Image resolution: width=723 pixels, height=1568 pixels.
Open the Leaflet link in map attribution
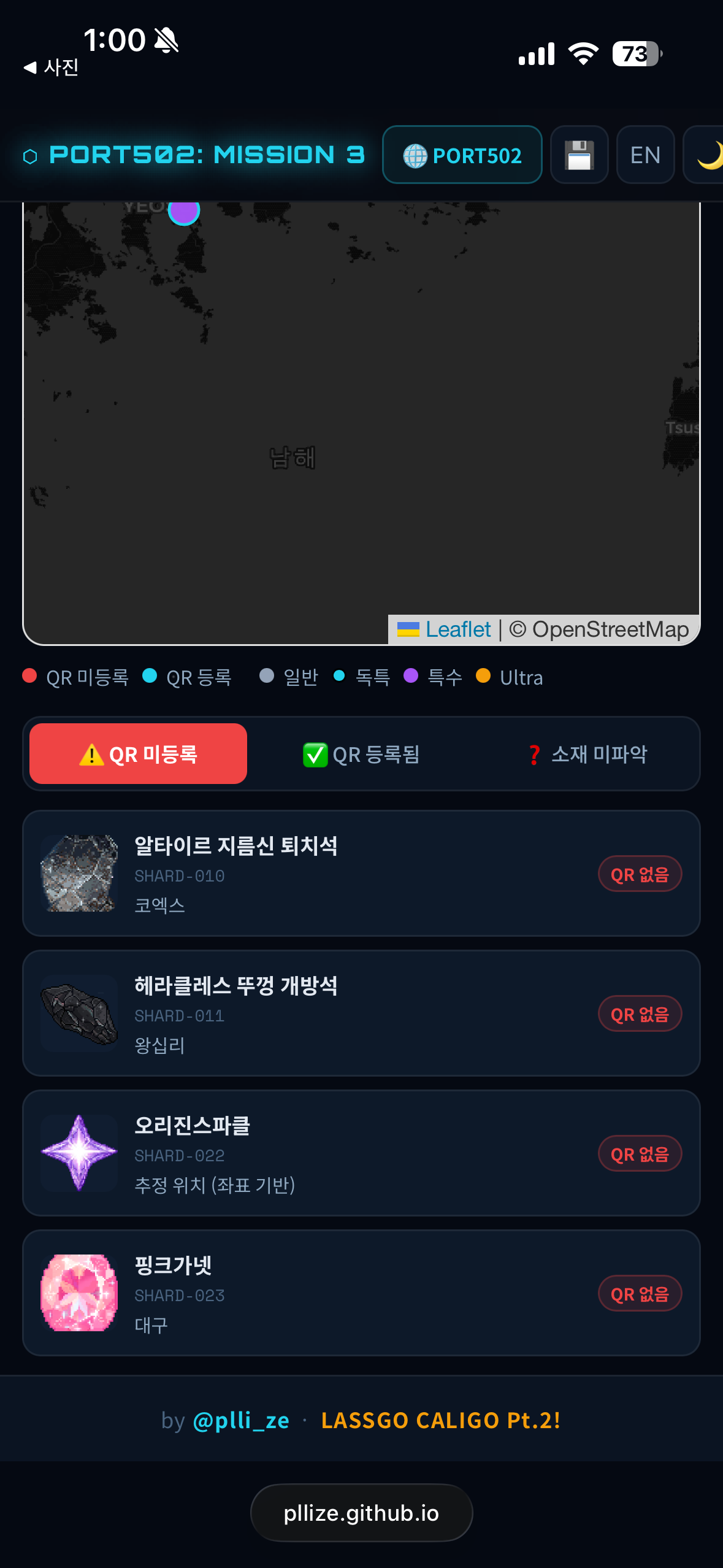click(457, 629)
